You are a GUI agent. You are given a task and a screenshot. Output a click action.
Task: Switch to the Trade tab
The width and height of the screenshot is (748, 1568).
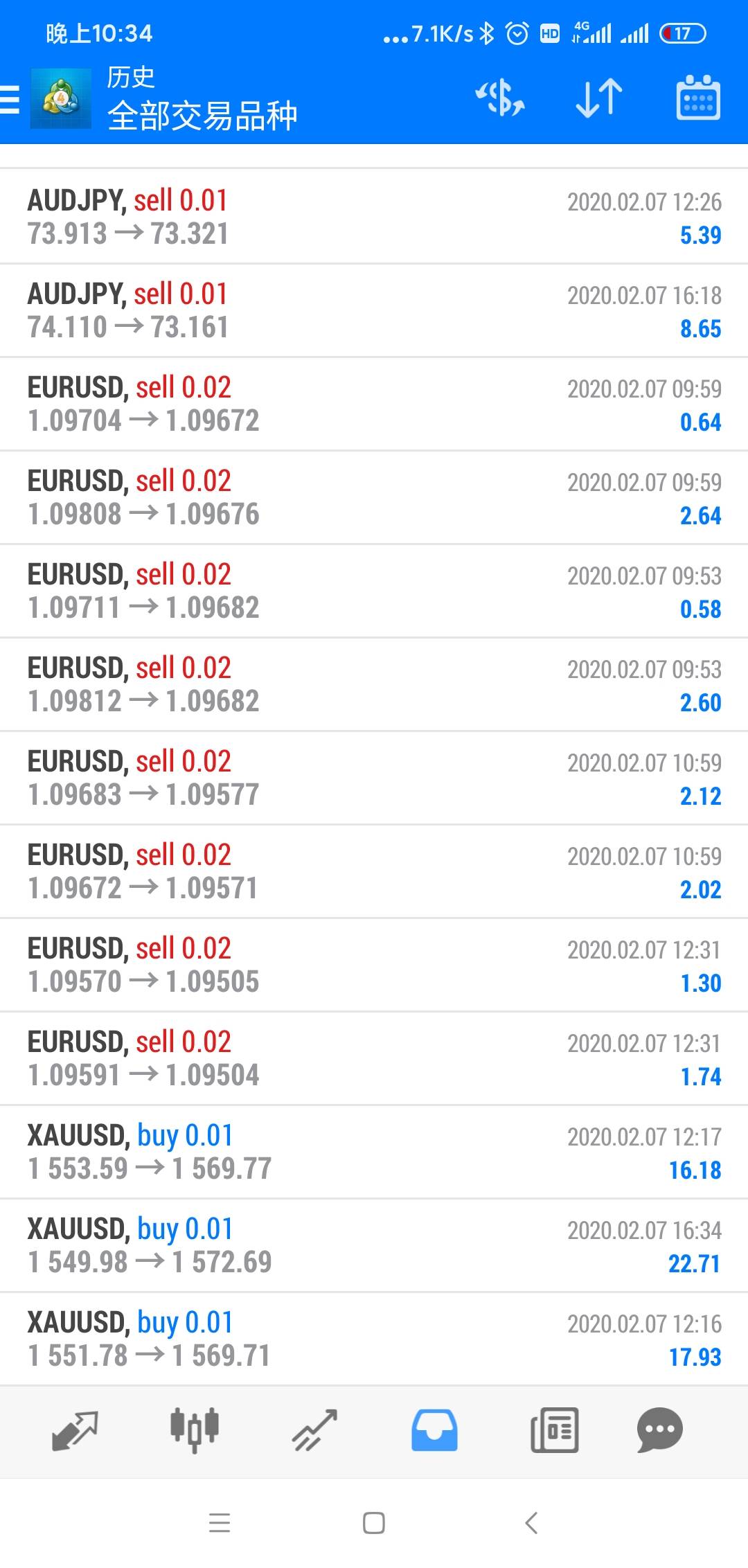pos(314,1429)
